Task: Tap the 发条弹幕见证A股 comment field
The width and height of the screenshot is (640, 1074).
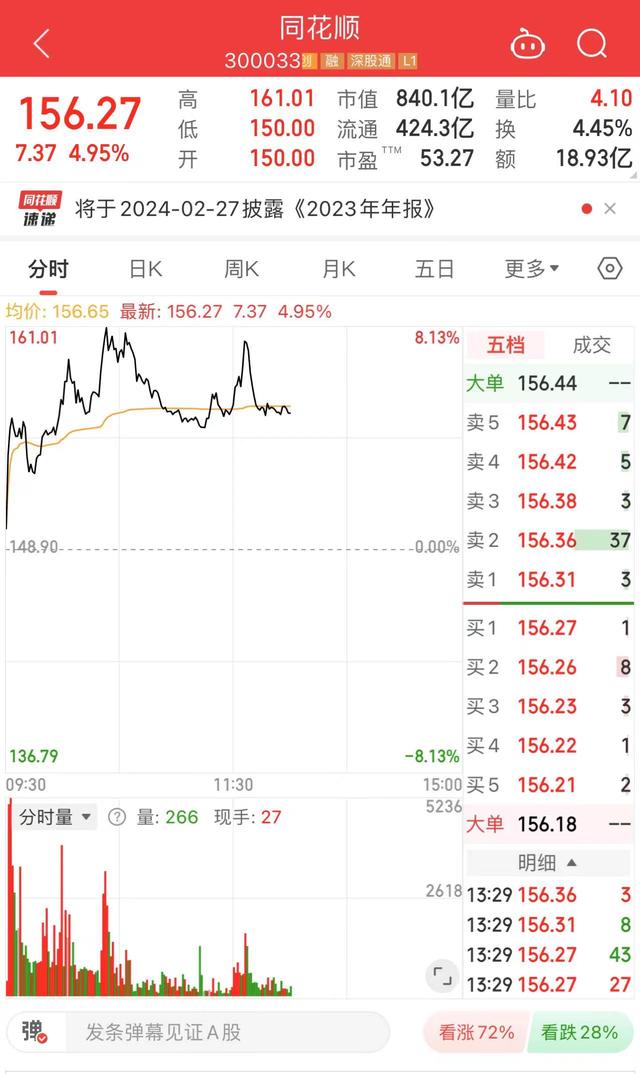Action: click(227, 1032)
